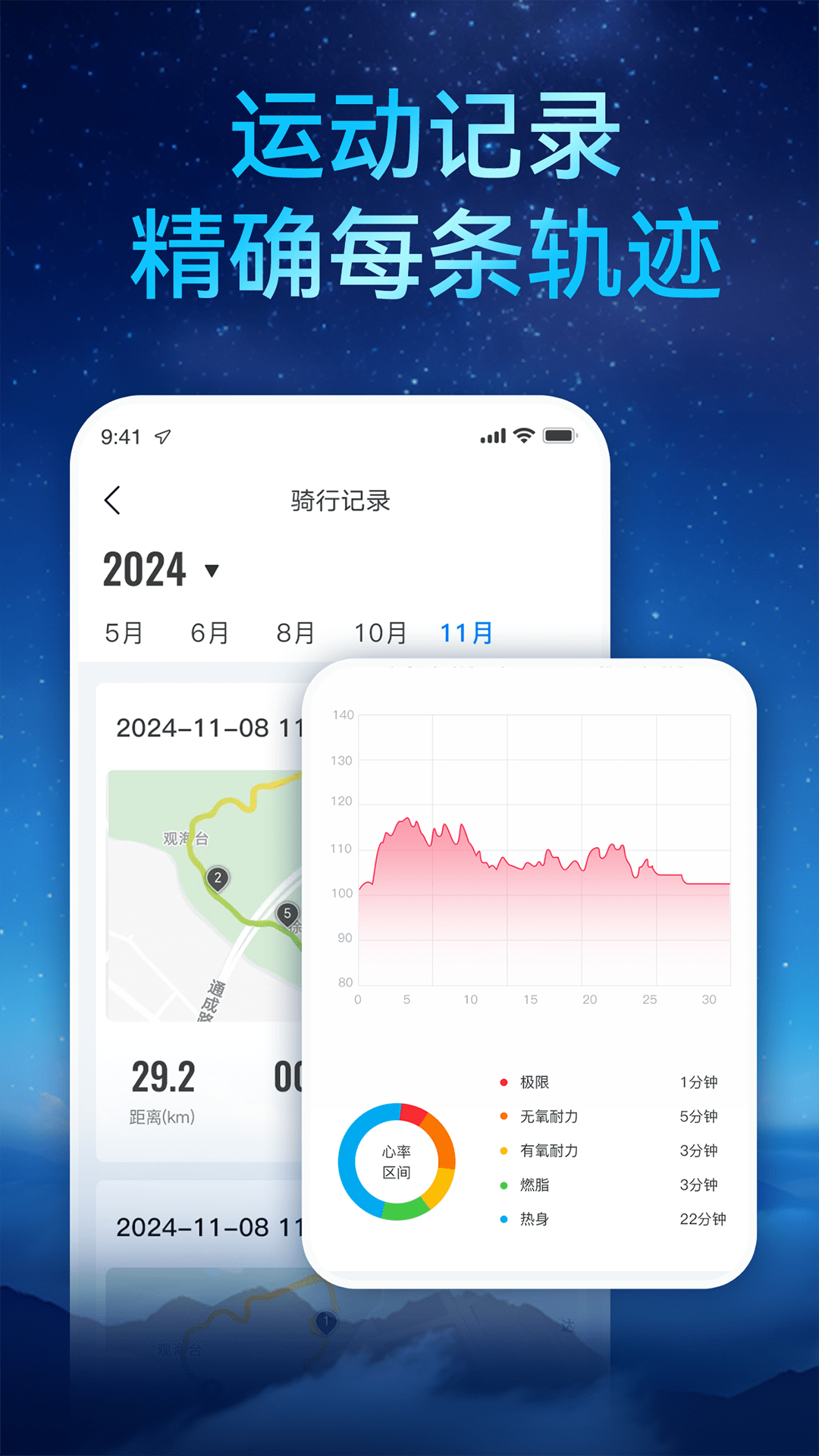Image resolution: width=819 pixels, height=1456 pixels.
Task: Click the cellular signal bars icon
Action: [x=491, y=434]
